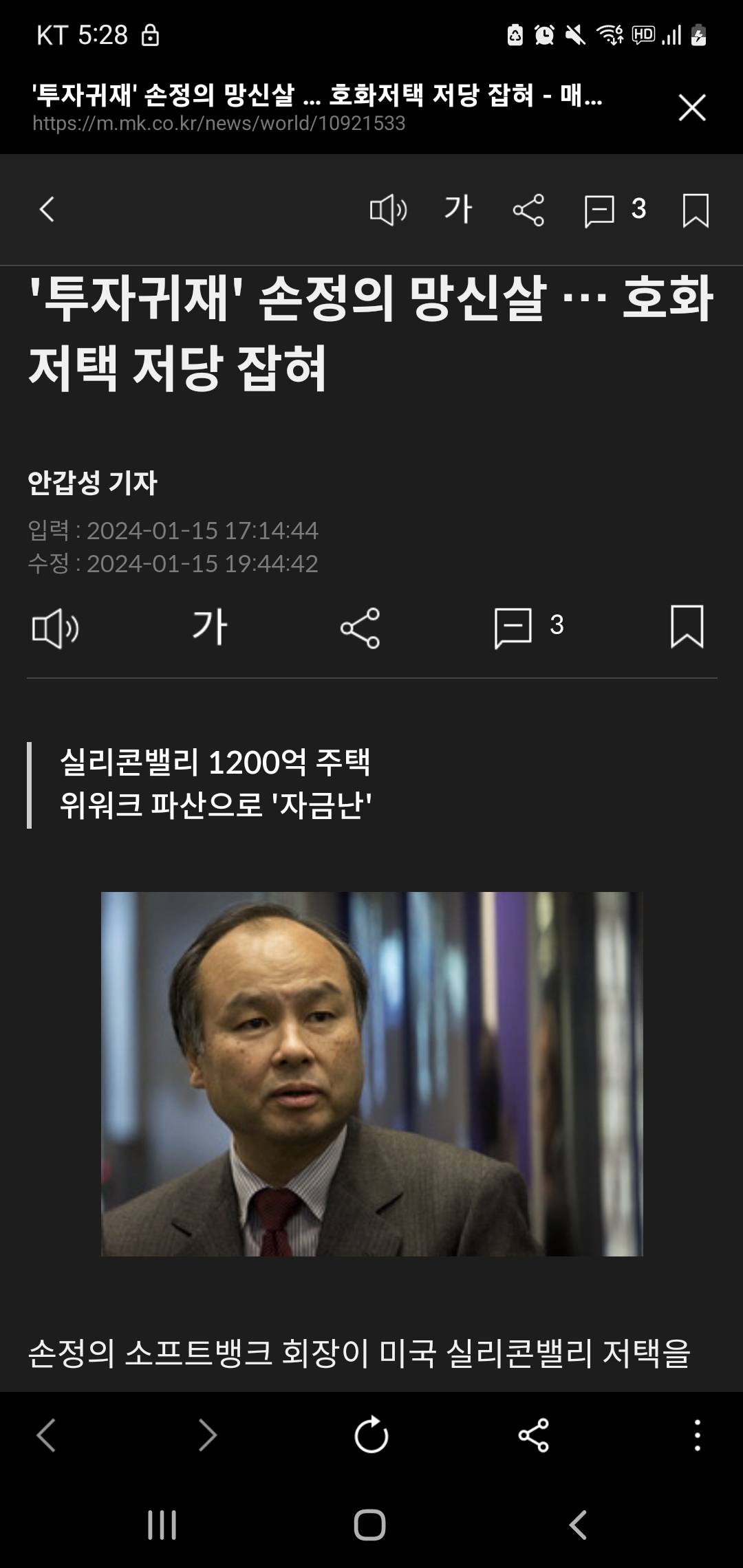Bookmark the article from the header
The height and width of the screenshot is (1568, 743).
pos(695,210)
